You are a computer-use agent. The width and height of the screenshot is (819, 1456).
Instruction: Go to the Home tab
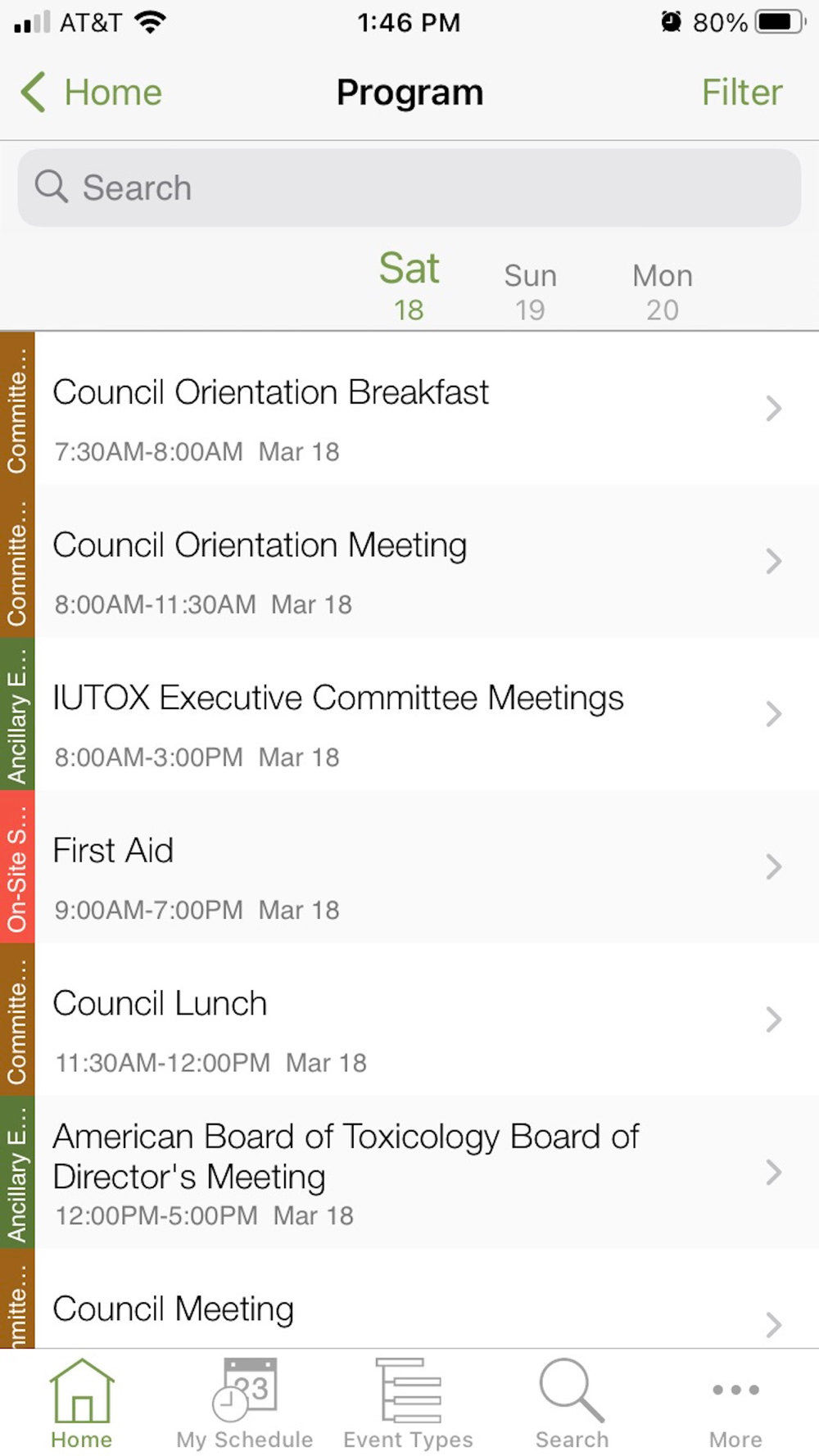[82, 1404]
